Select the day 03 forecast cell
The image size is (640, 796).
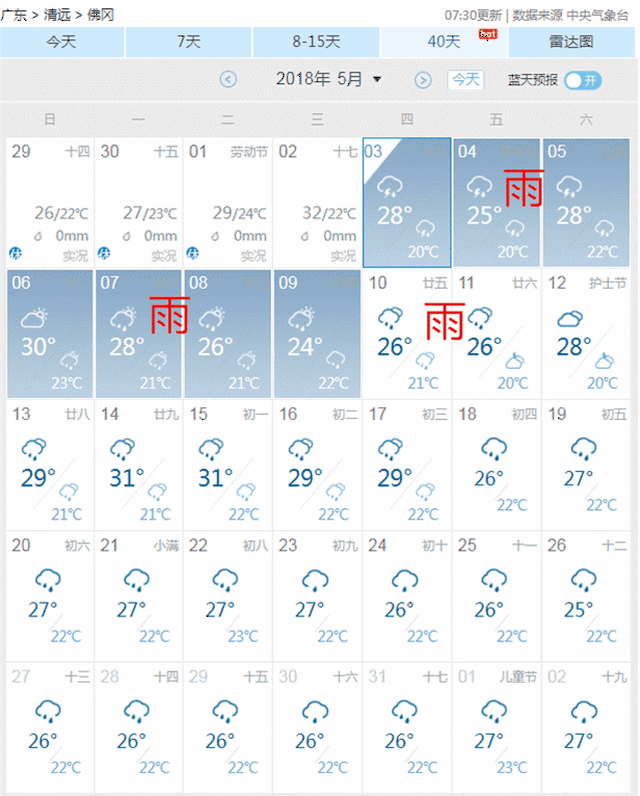406,203
